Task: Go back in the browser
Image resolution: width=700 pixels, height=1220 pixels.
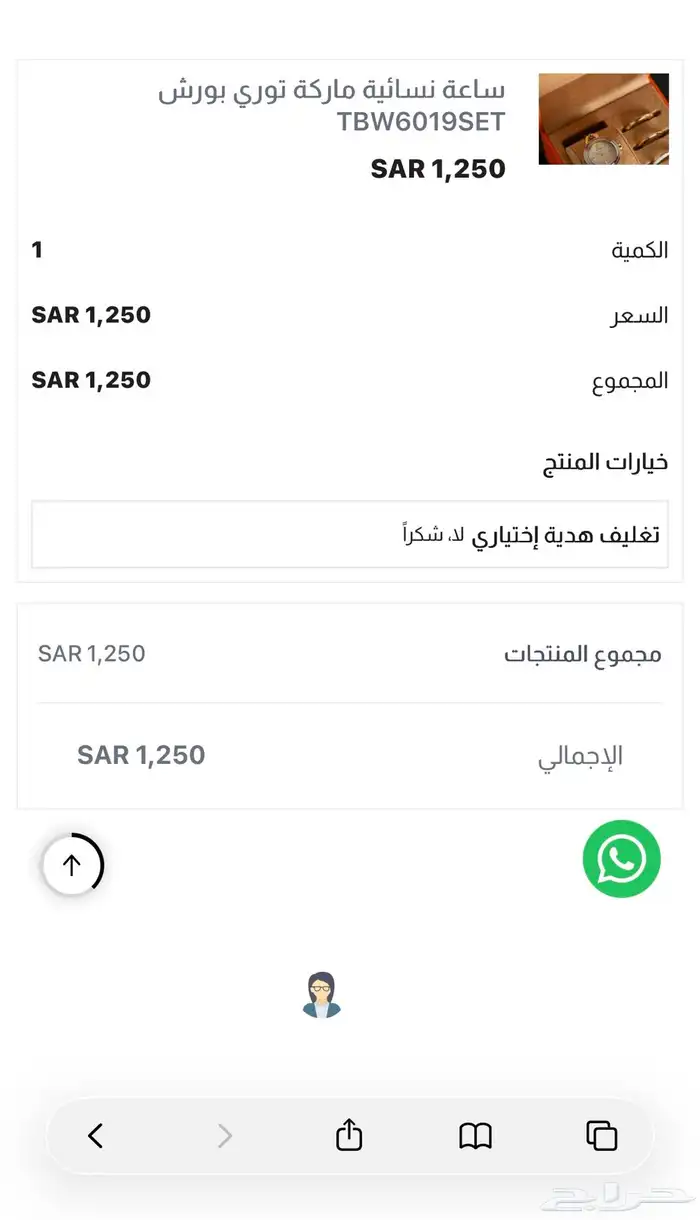Action: point(96,1135)
